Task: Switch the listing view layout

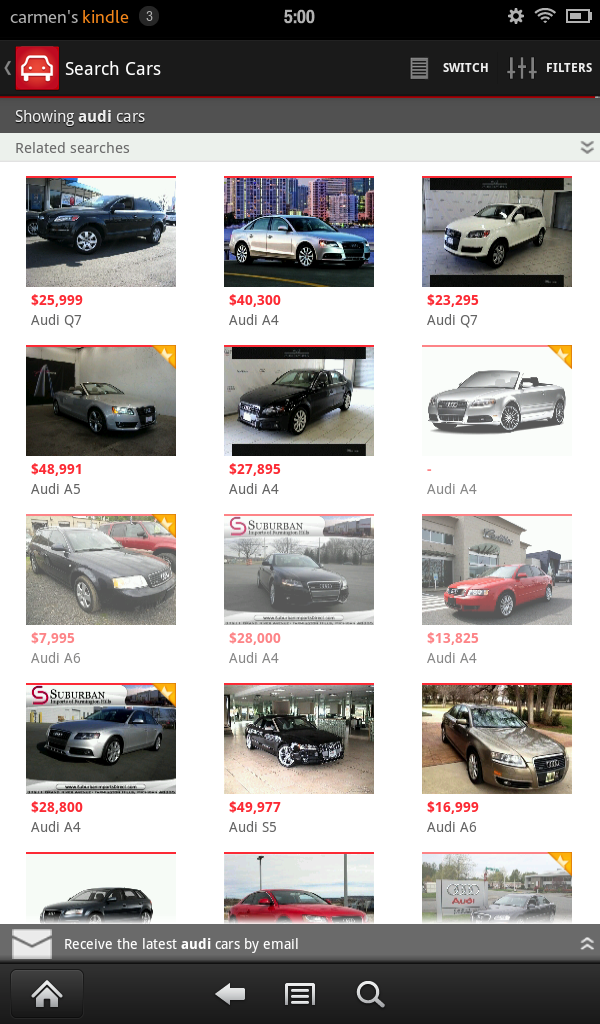Action: [x=449, y=68]
